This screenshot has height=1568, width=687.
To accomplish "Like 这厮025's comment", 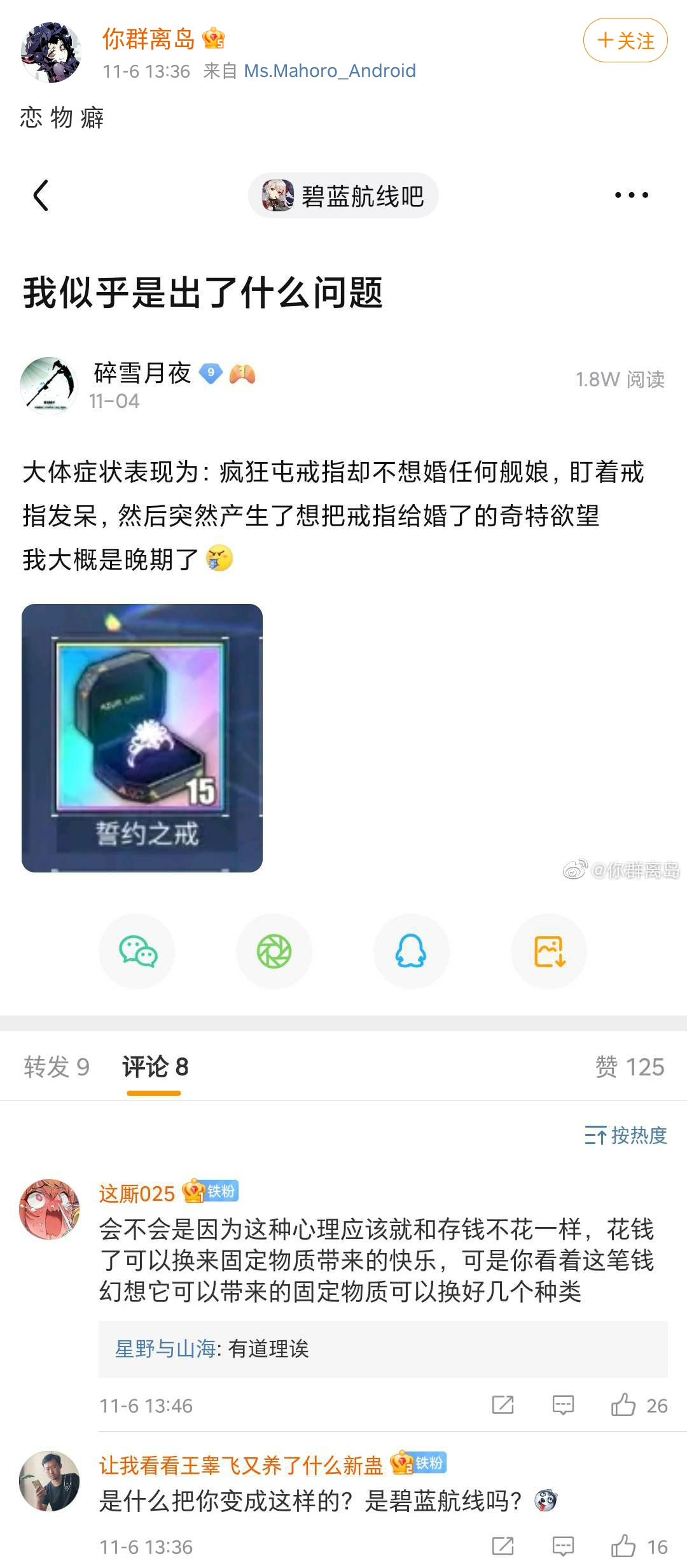I will (x=624, y=1405).
